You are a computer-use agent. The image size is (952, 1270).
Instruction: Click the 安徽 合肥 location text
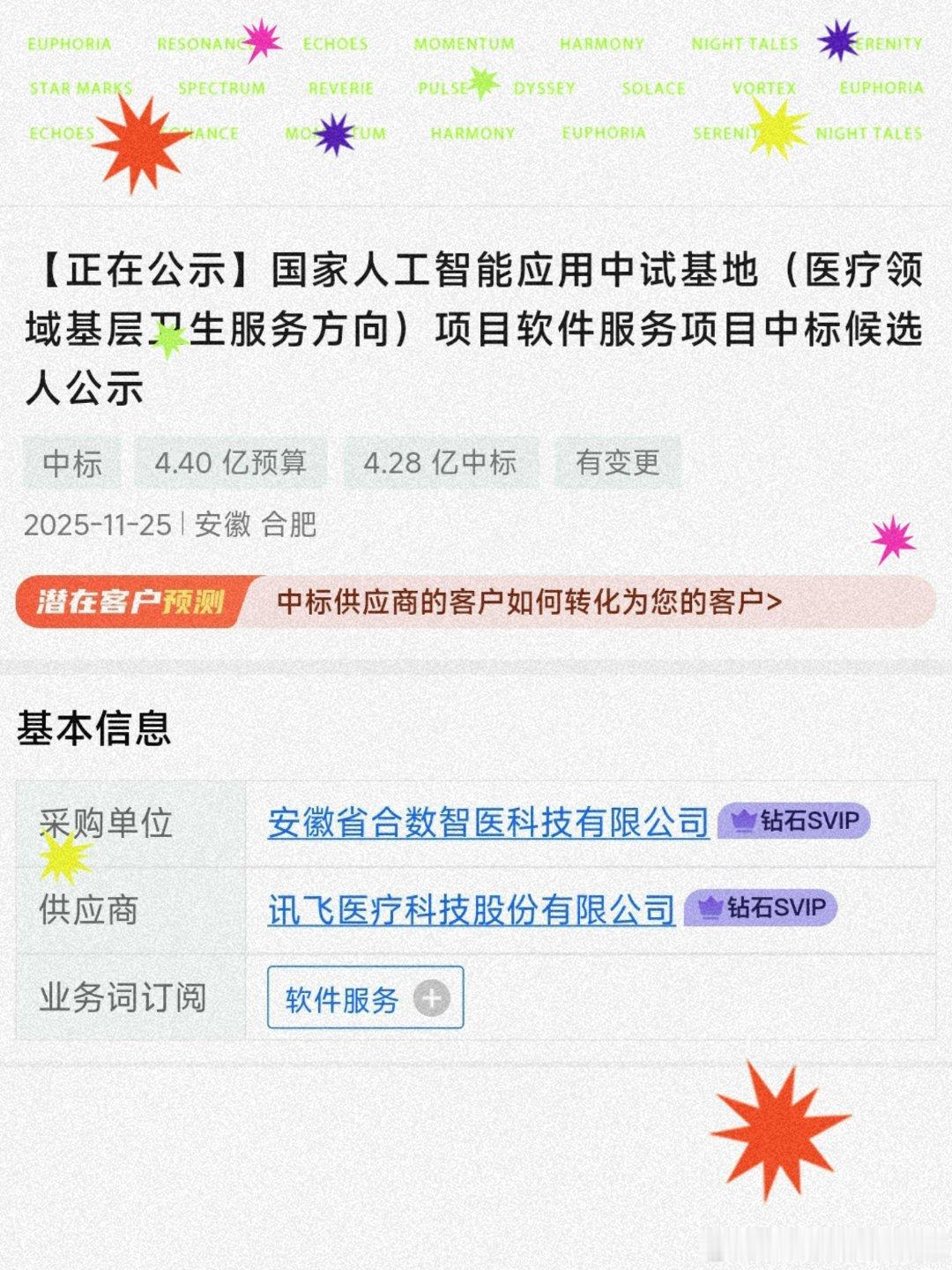[256, 527]
